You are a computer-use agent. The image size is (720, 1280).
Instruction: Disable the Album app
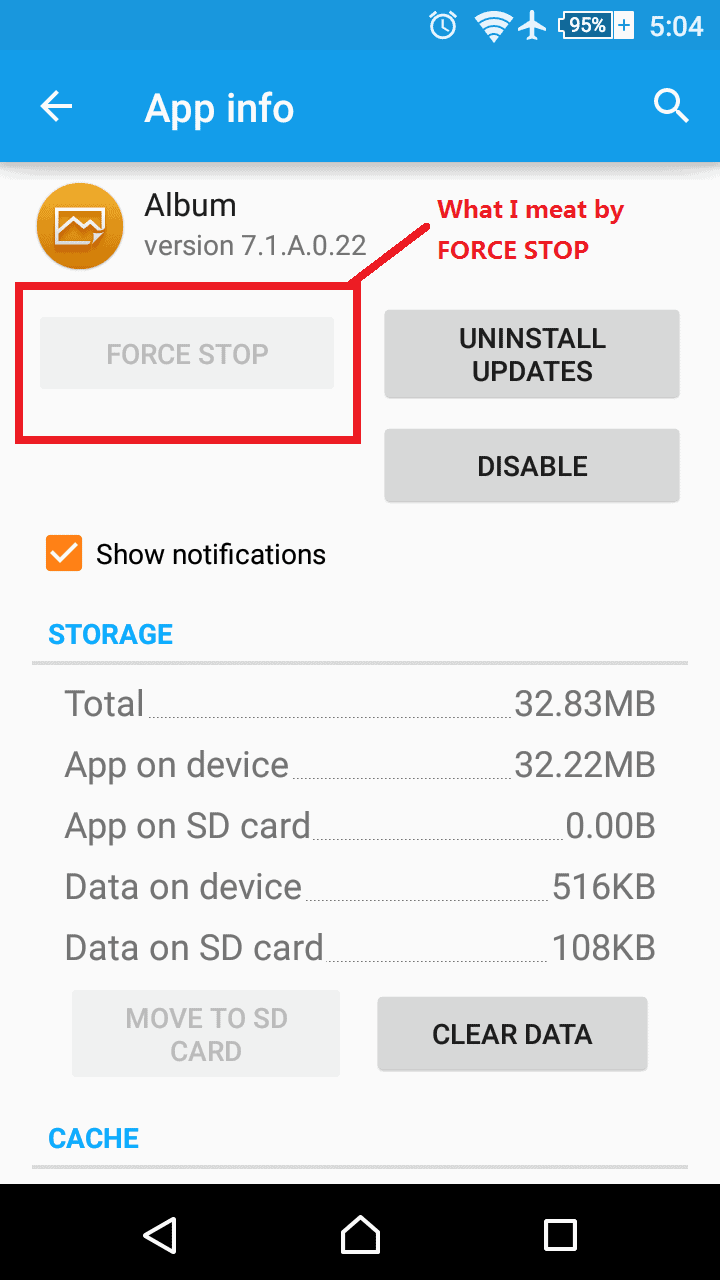click(x=532, y=466)
